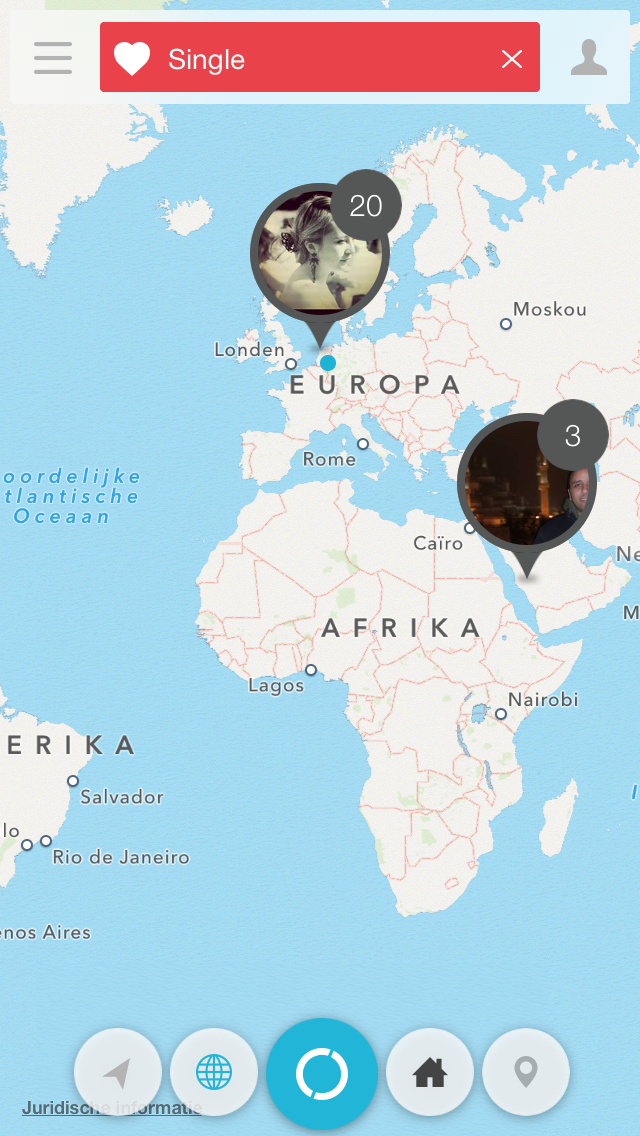The image size is (640, 1136).
Task: Open the Juridische informatie link
Action: pyautogui.click(x=112, y=1108)
